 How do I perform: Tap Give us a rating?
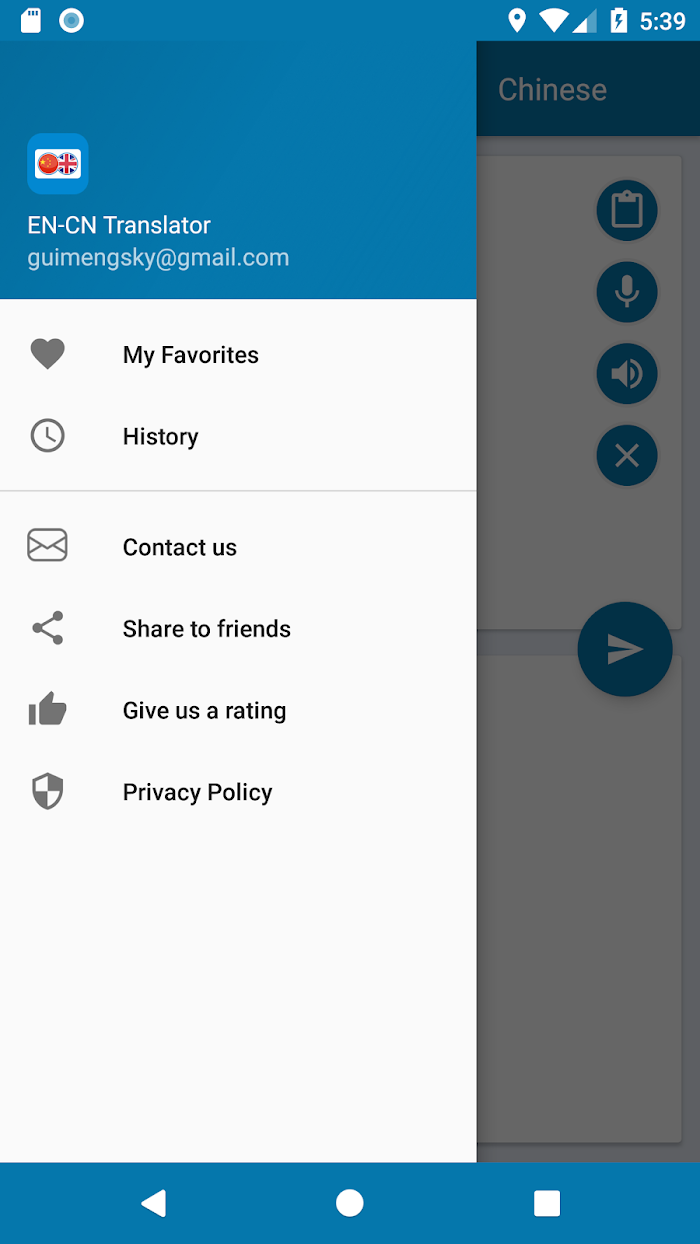[238, 711]
